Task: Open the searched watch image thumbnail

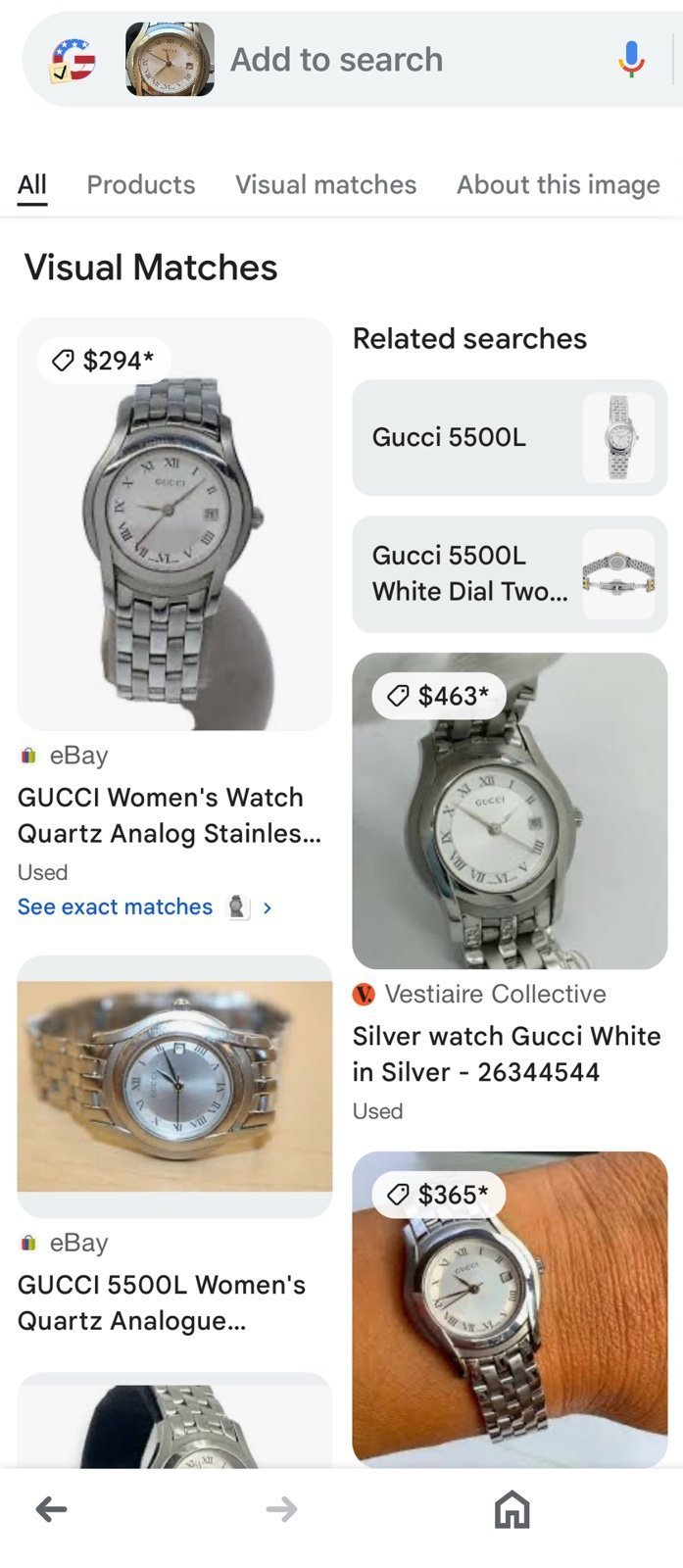Action: (170, 60)
